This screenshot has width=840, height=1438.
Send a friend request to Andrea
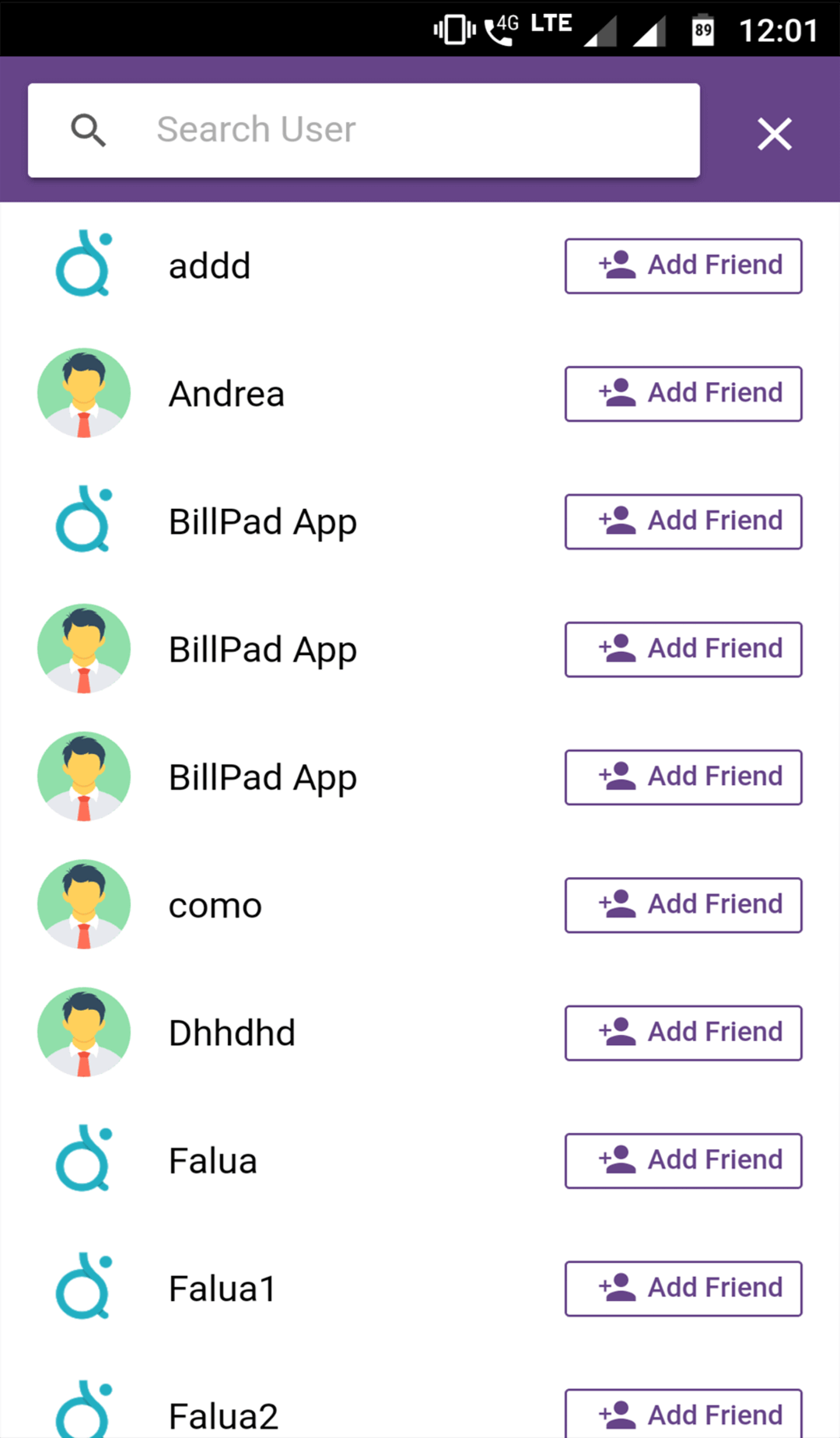point(683,394)
